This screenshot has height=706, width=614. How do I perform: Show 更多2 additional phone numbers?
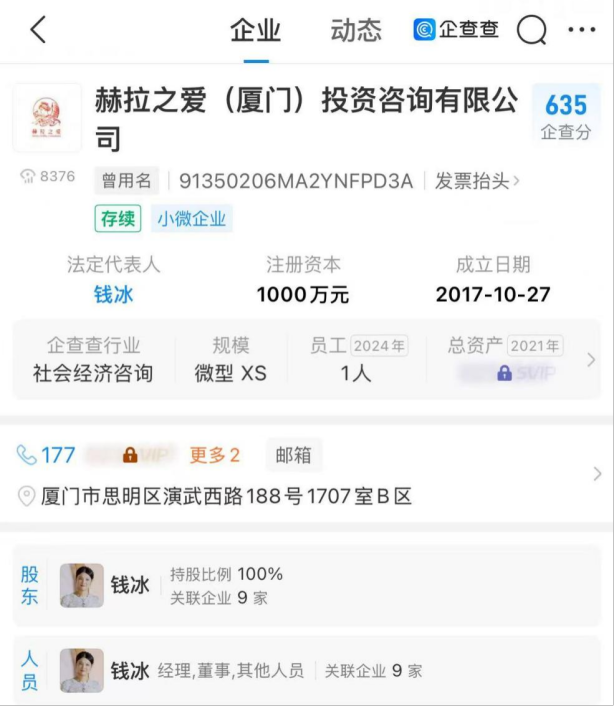pos(215,455)
